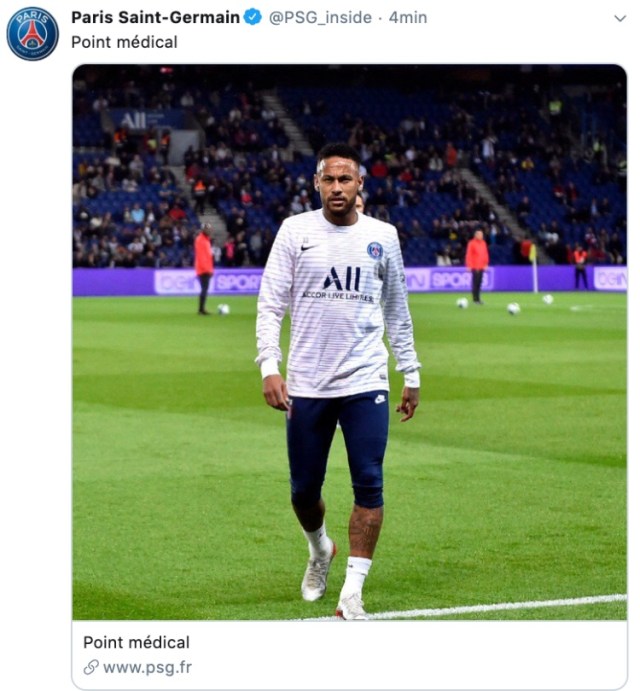The height and width of the screenshot is (691, 640).
Task: Open the Point médical photo card
Action: click(x=349, y=342)
